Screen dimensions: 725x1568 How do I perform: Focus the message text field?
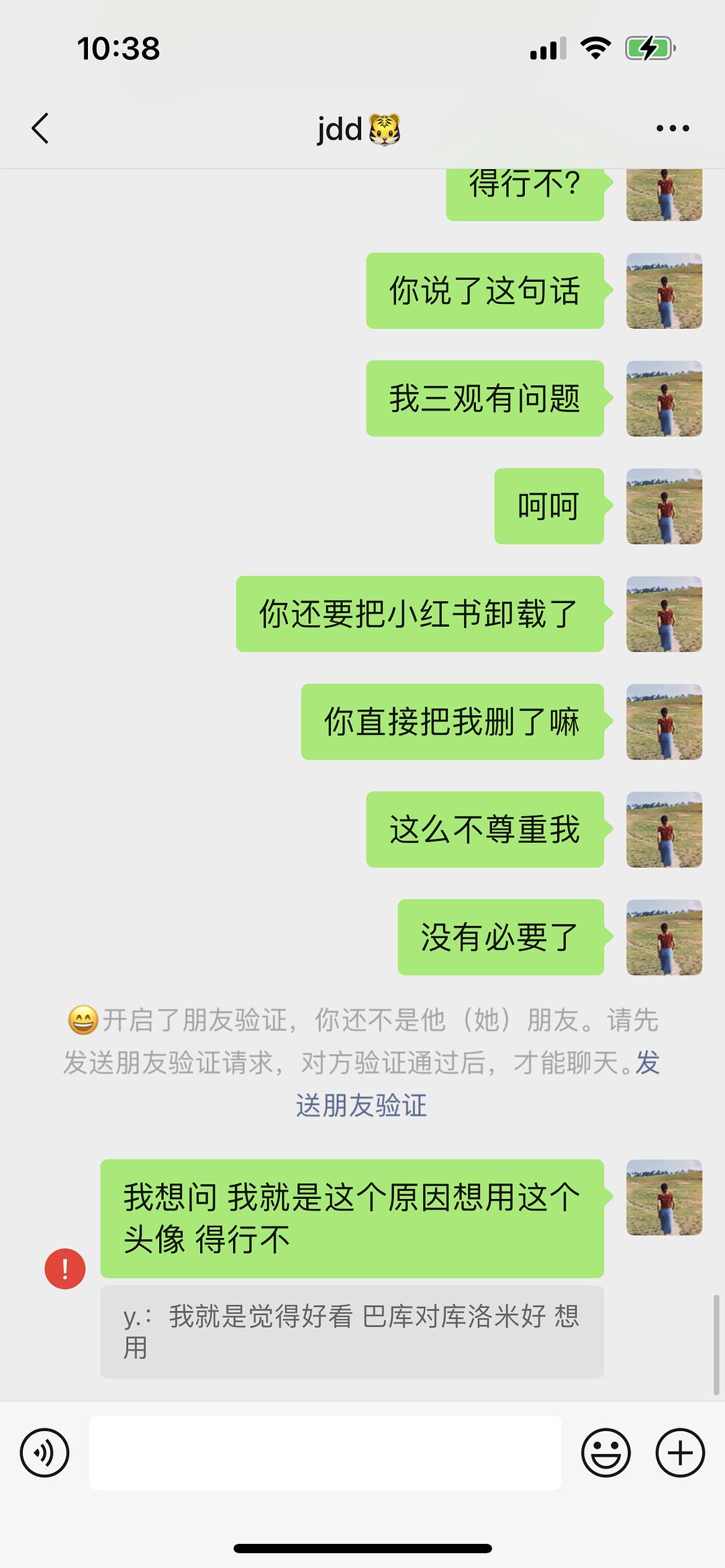325,1453
